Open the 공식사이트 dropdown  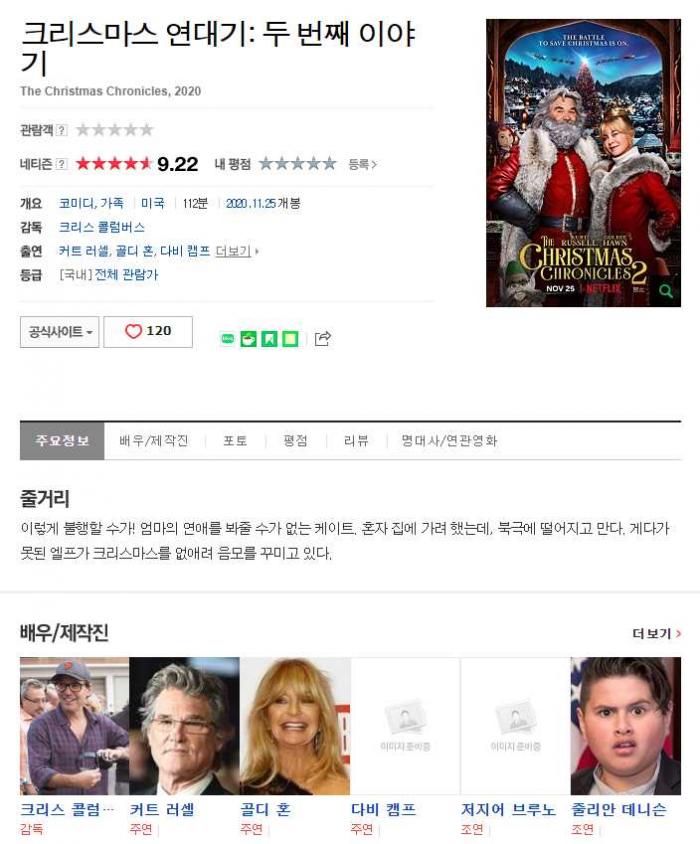(59, 332)
